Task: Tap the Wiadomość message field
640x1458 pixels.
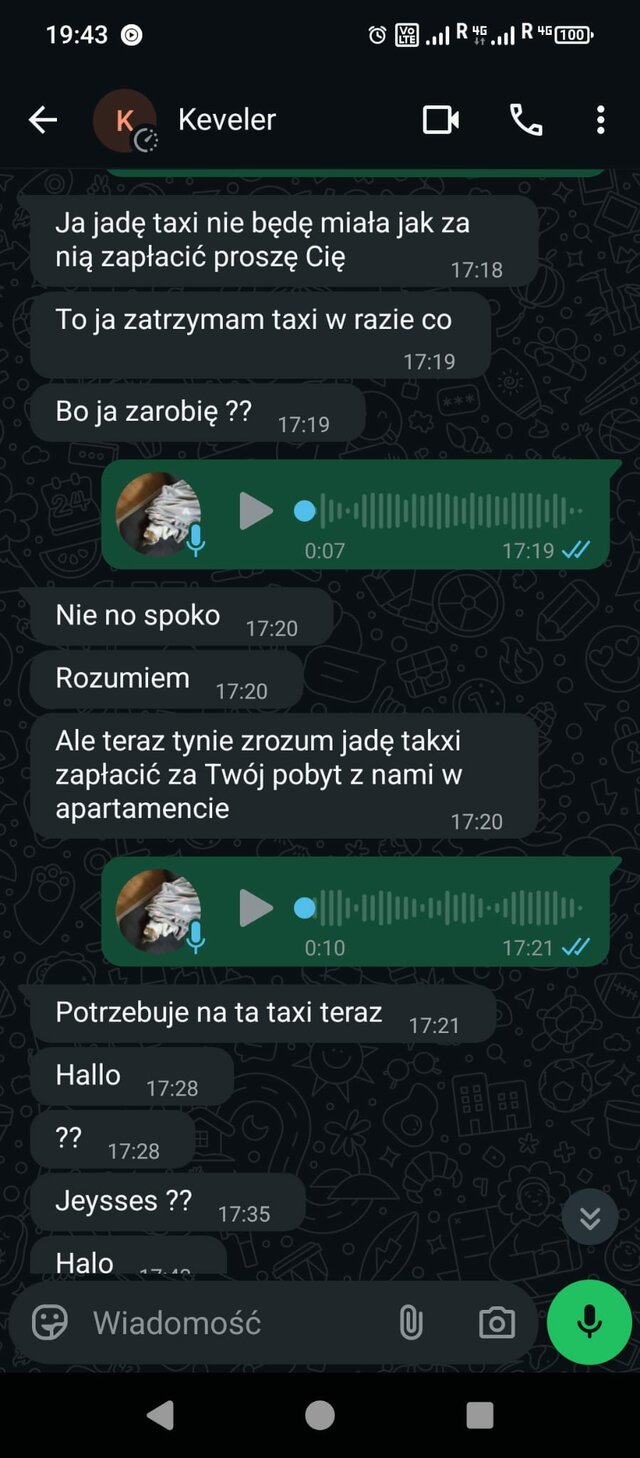Action: coord(230,1323)
